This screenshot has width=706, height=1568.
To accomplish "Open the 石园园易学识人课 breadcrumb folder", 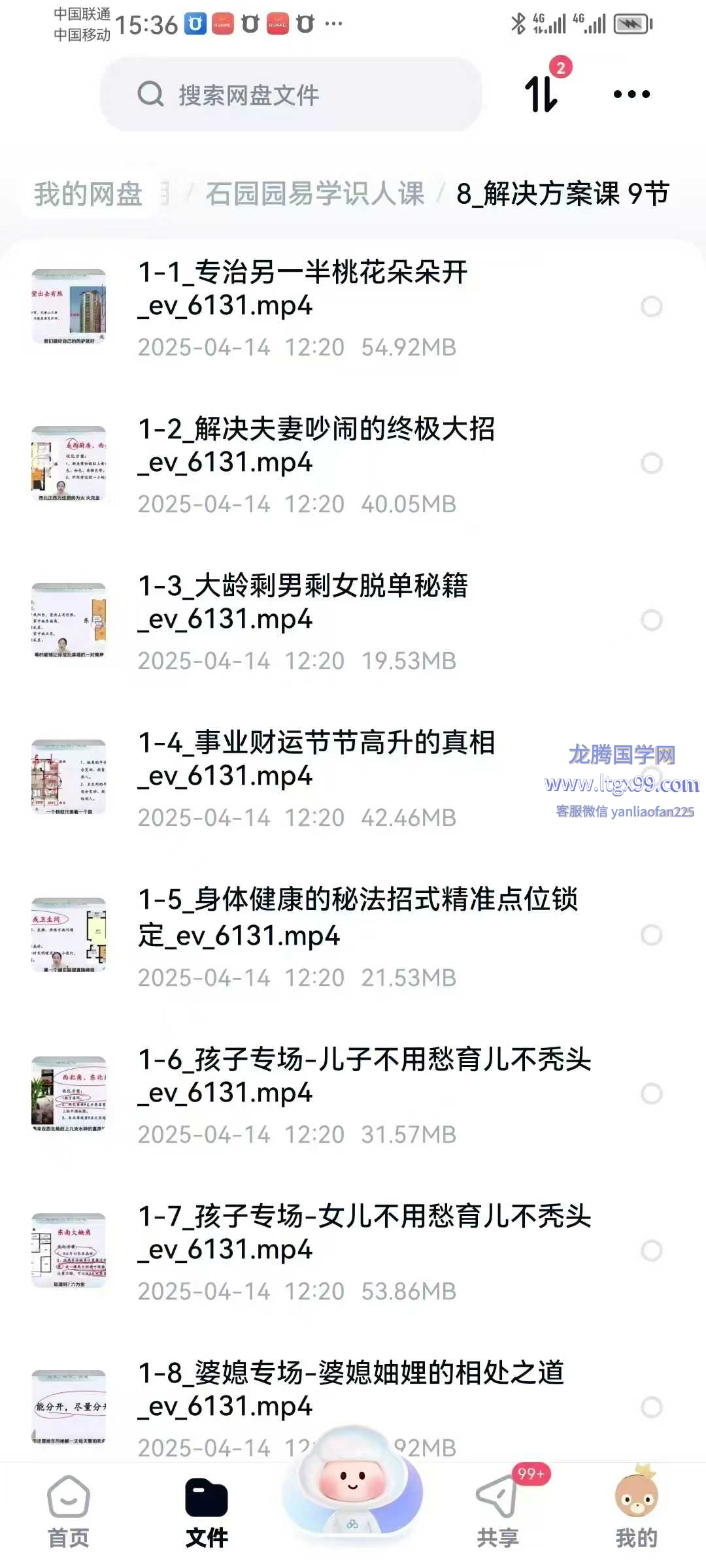I will click(x=315, y=194).
